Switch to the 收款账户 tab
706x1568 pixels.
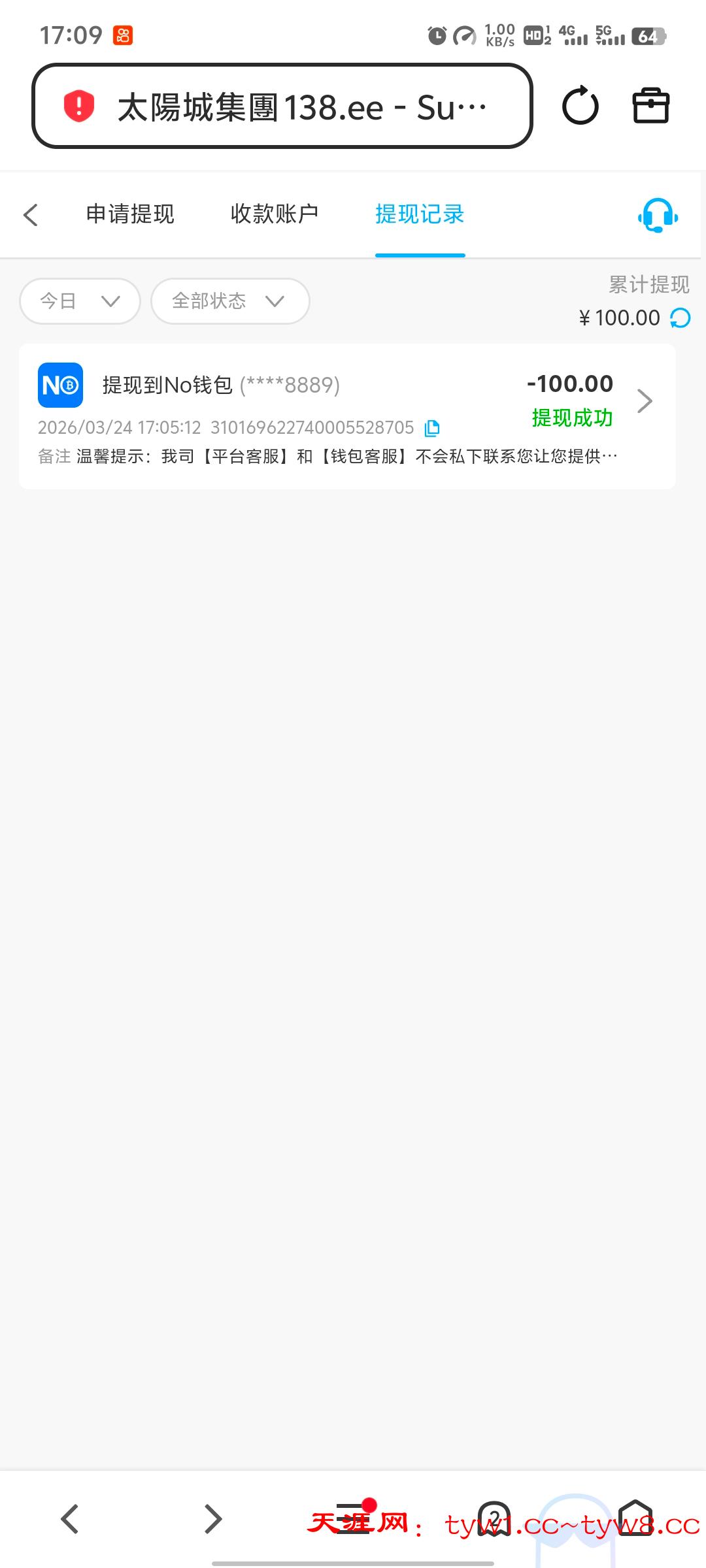[275, 214]
